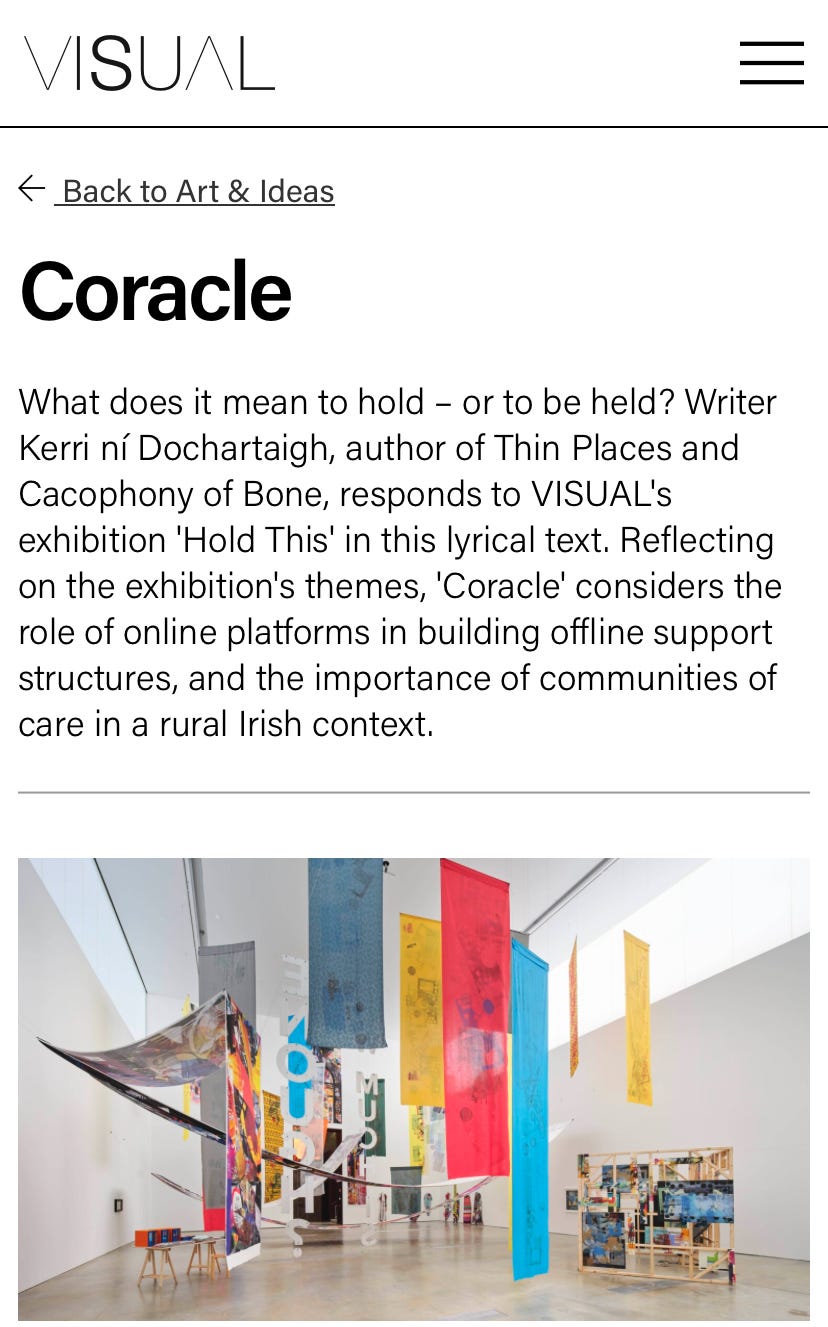
Task: Go back to Art & Ideas
Action: (x=177, y=190)
